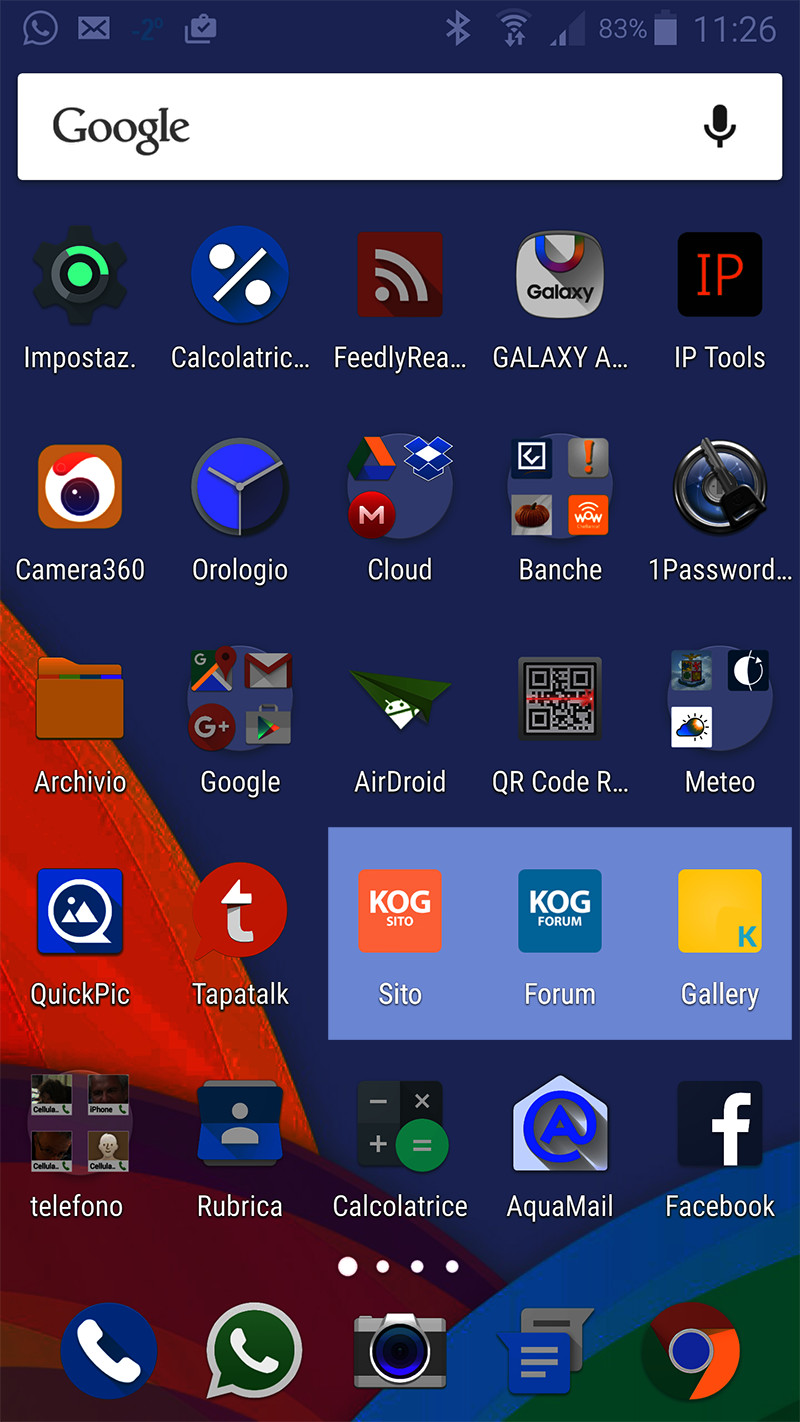Open WhatsApp from the dock
Viewport: 800px width, 1422px height.
tap(254, 1351)
